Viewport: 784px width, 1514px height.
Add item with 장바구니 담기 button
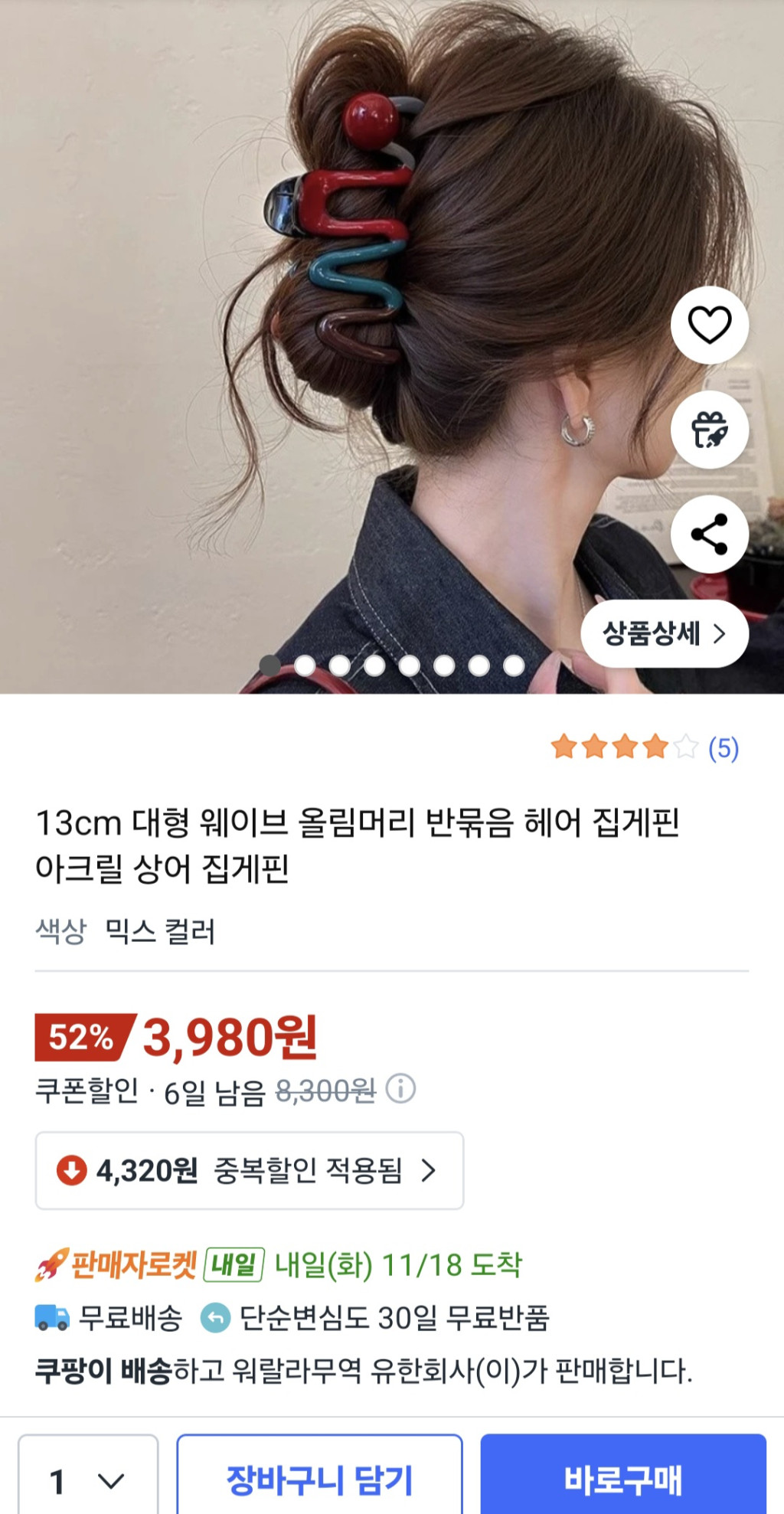319,1480
